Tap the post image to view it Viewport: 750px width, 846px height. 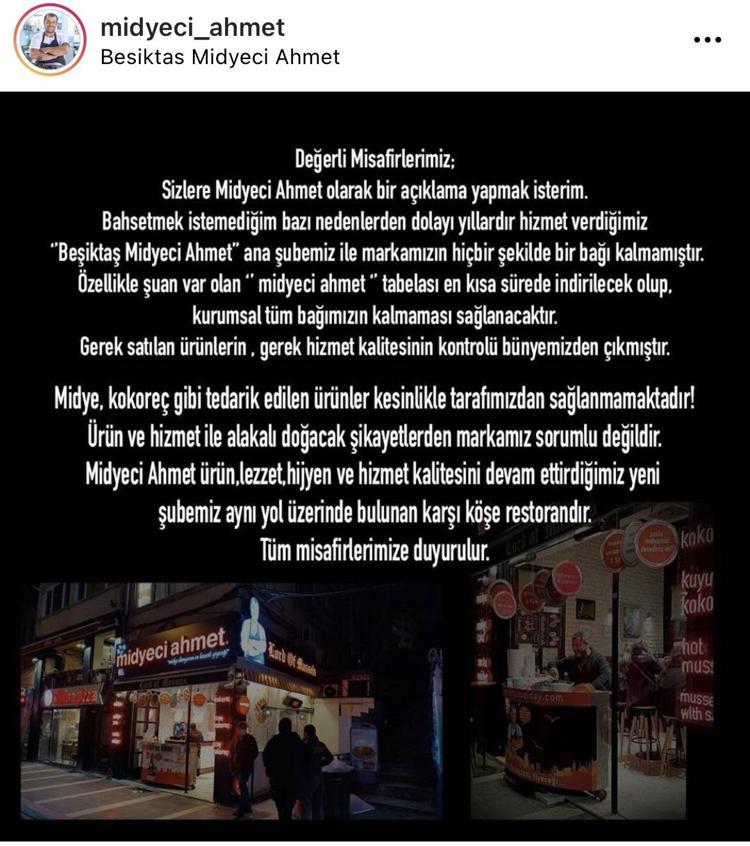pyautogui.click(x=375, y=460)
